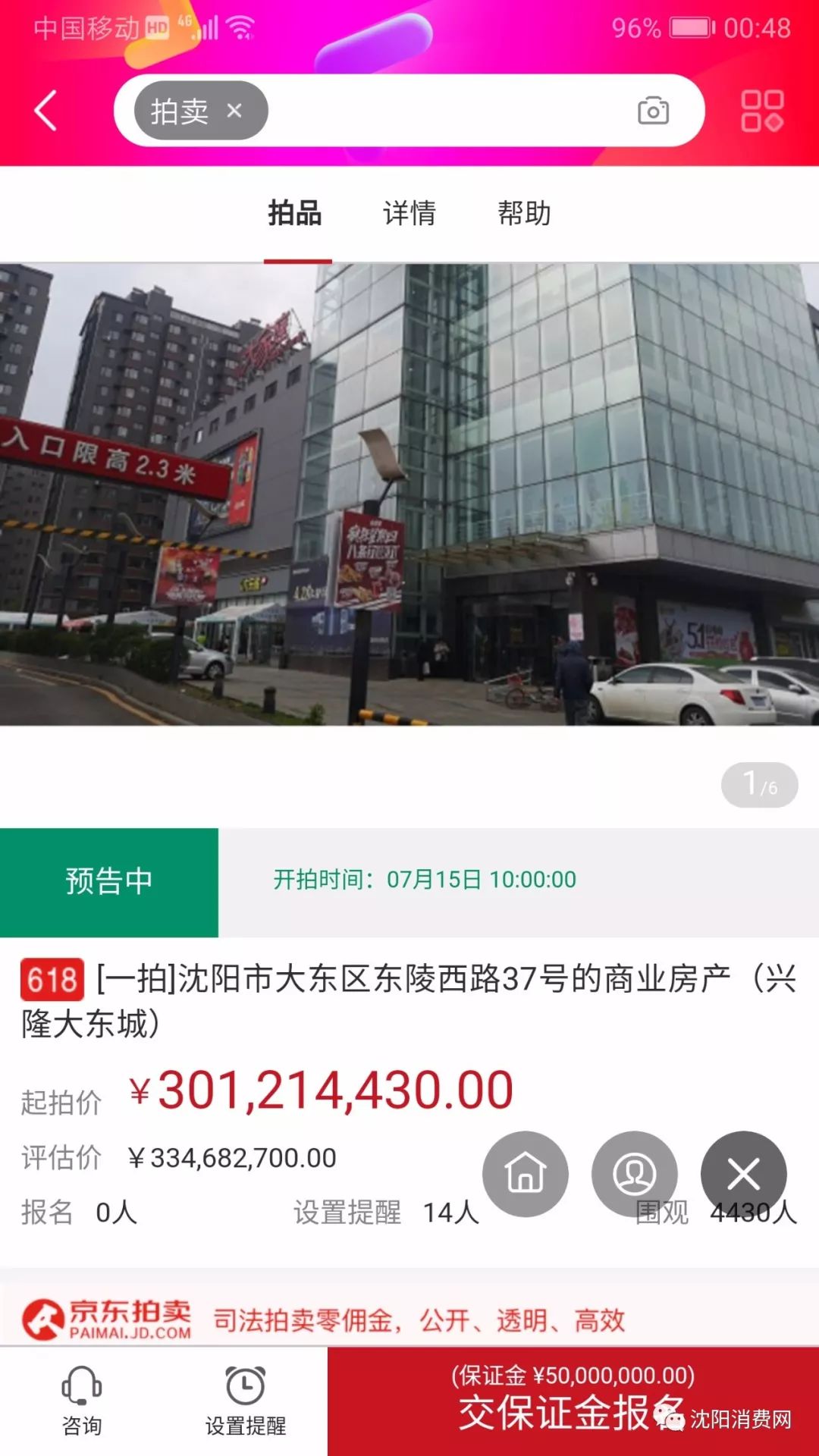Set an auction reminder with 设置提醒

246,1401
